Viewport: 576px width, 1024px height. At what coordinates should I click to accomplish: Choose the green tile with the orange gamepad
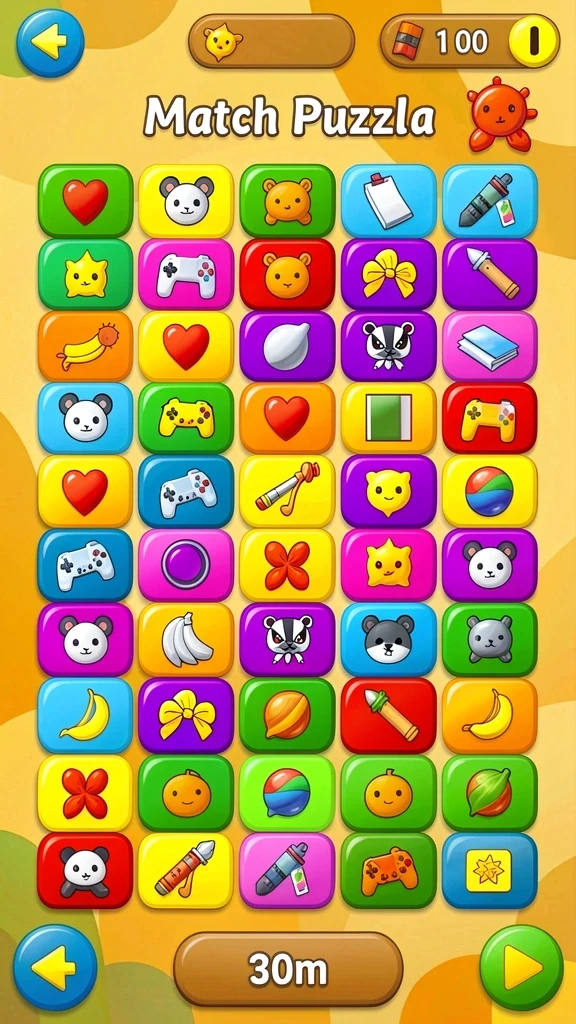point(389,870)
